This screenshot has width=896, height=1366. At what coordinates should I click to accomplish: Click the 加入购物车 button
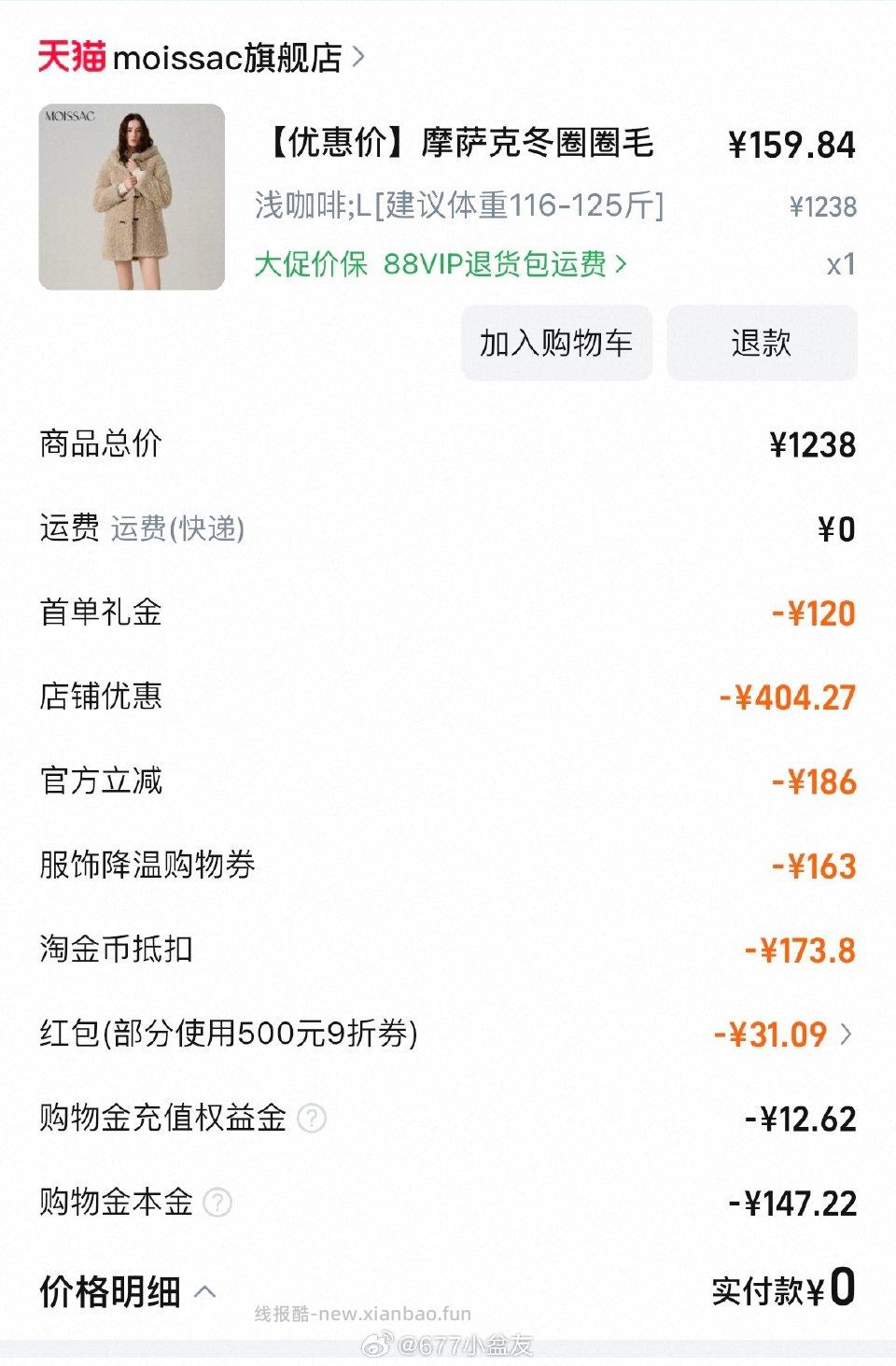pyautogui.click(x=555, y=343)
